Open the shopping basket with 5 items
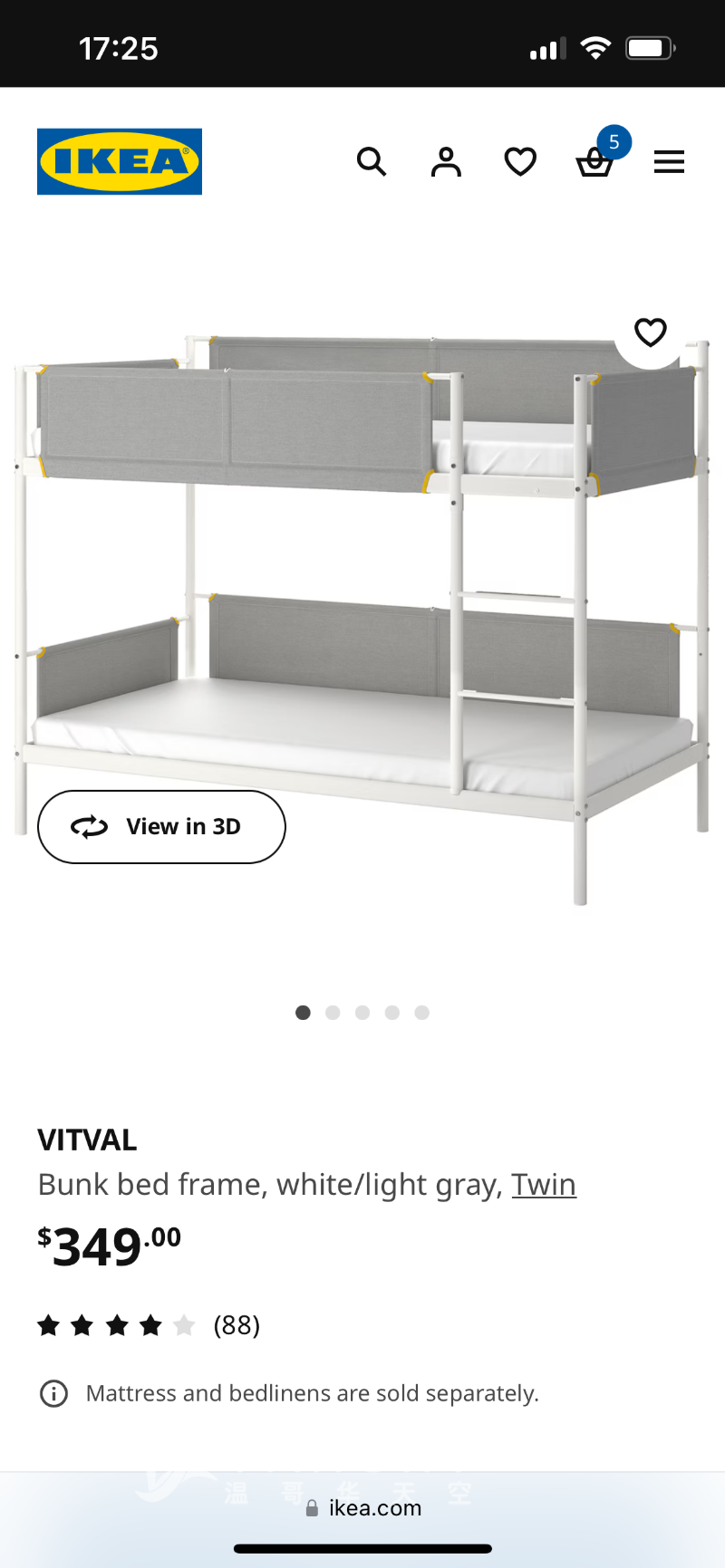The height and width of the screenshot is (1568, 725). click(x=594, y=163)
